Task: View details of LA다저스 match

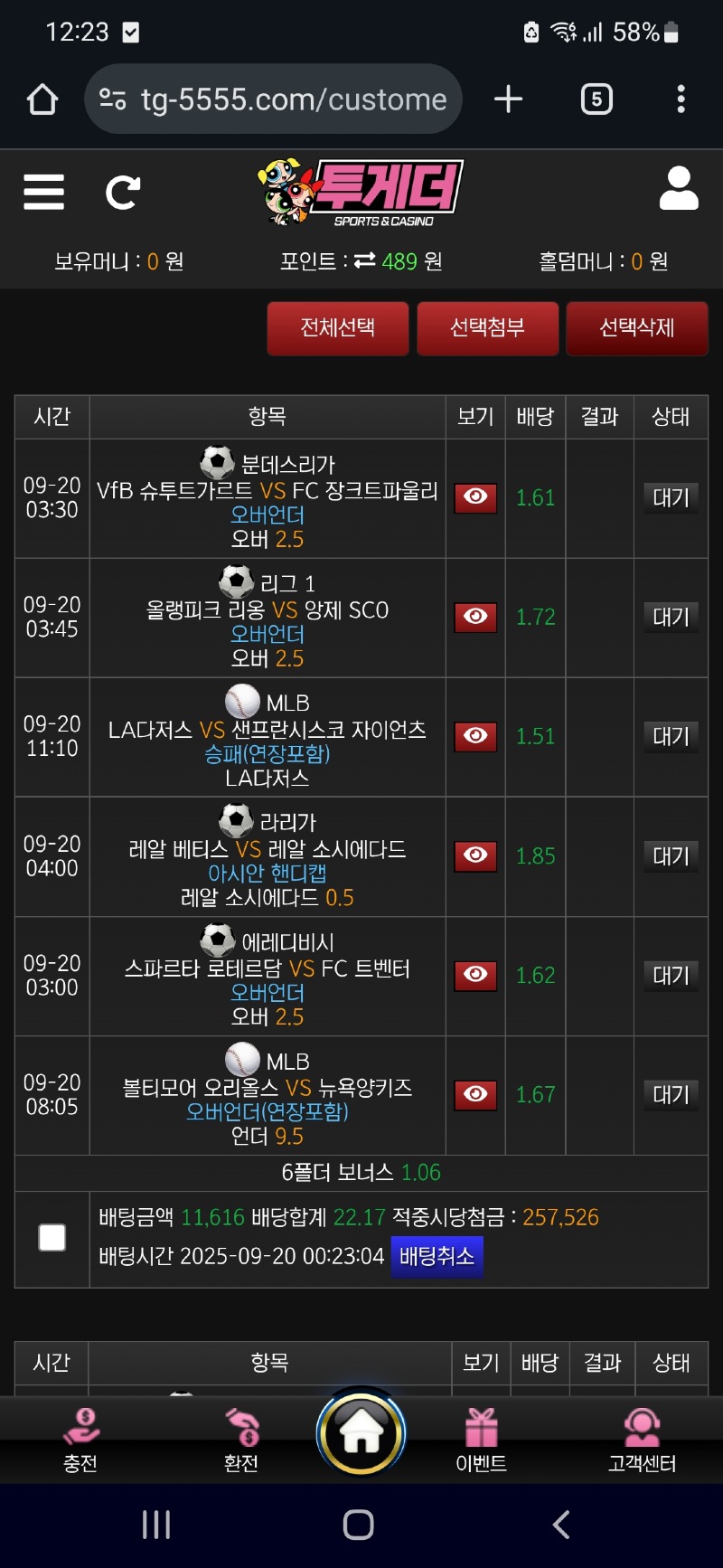Action: (x=475, y=736)
